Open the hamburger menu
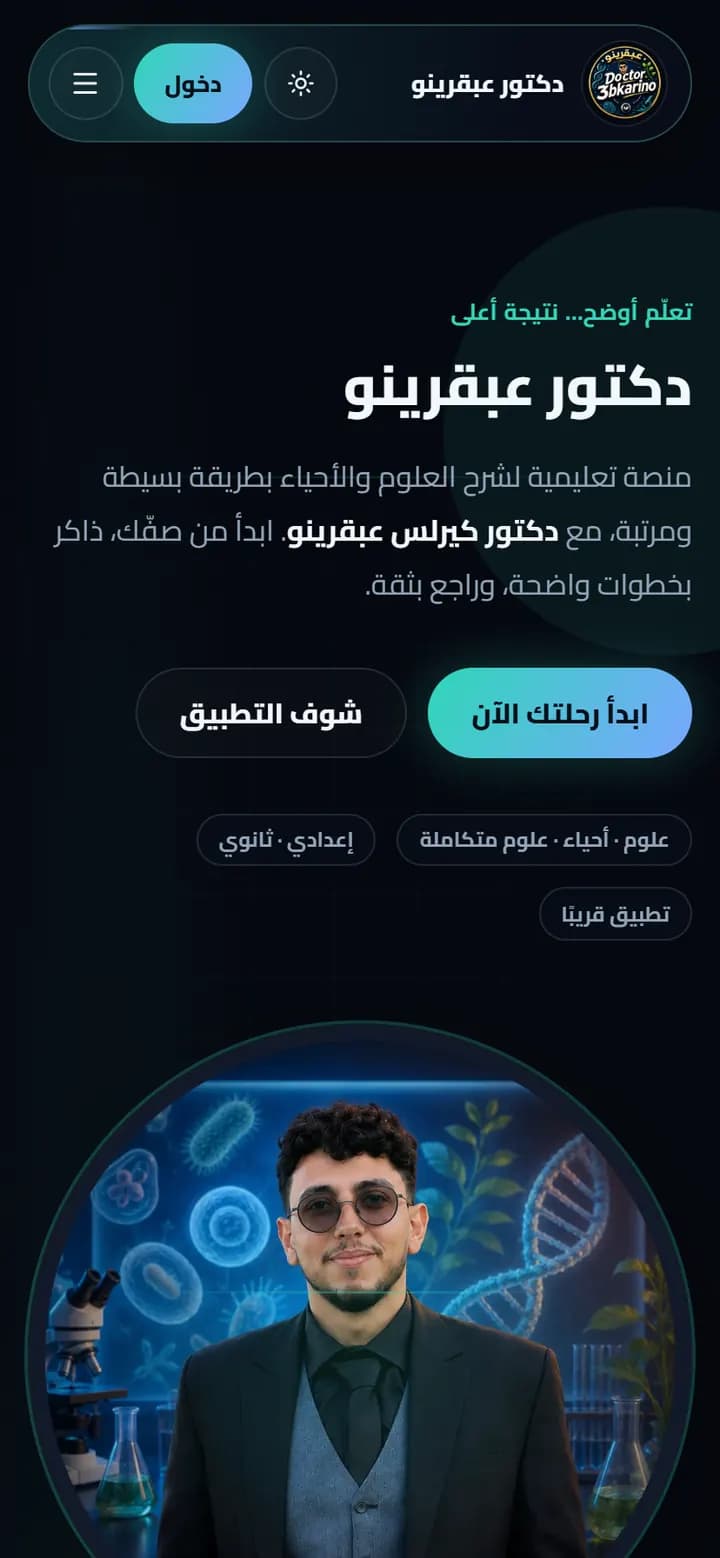 click(86, 83)
